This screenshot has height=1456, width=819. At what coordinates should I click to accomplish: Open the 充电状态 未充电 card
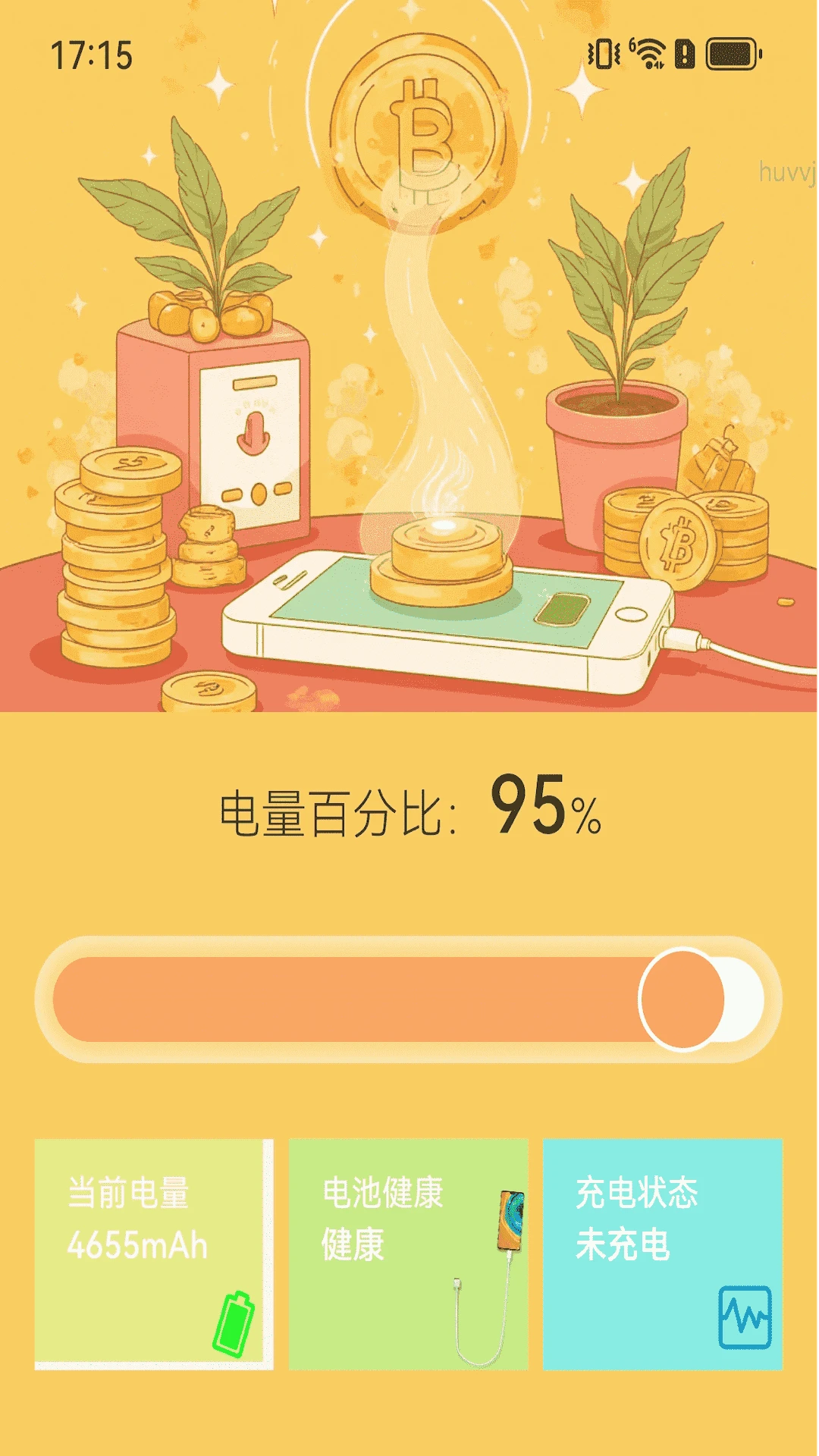coord(662,1254)
